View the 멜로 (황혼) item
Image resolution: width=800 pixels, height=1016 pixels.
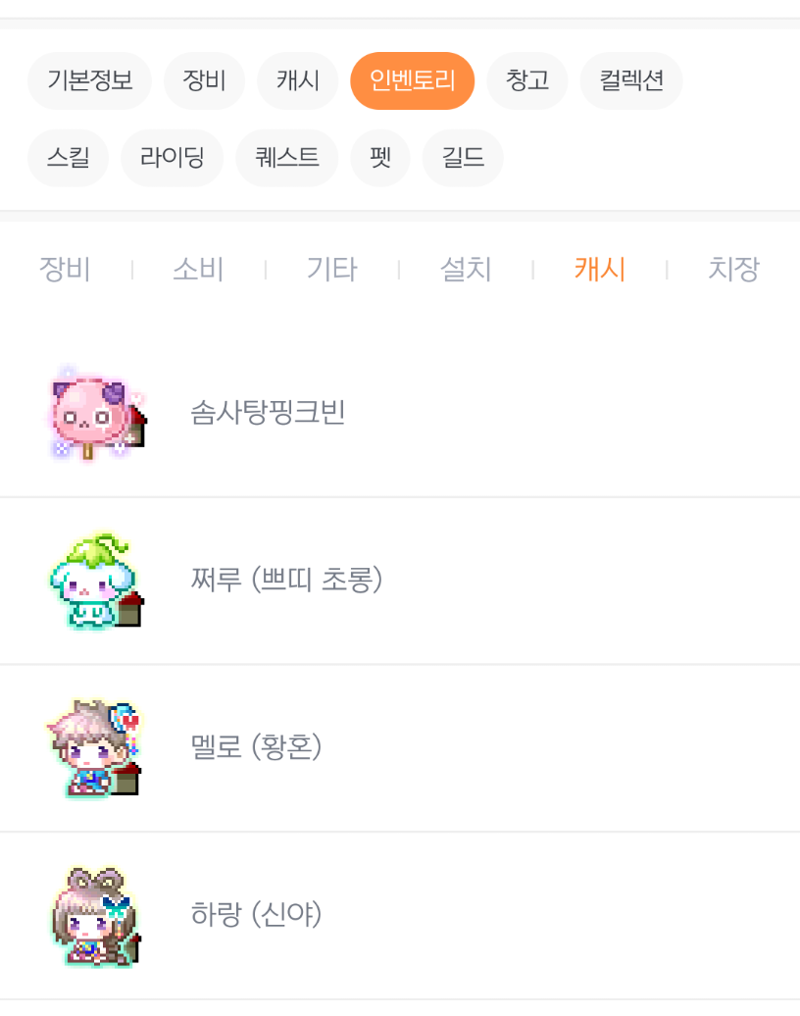click(x=256, y=747)
